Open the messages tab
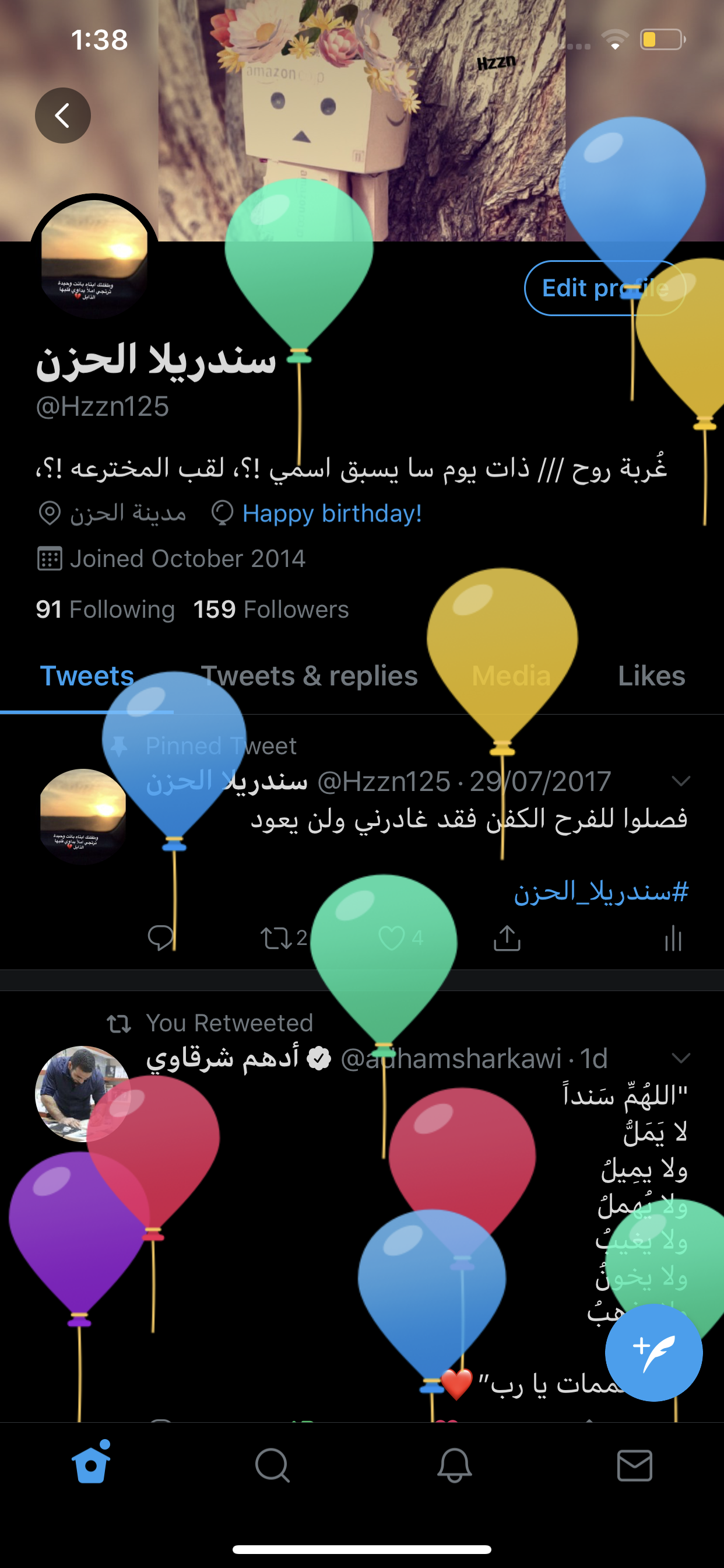Image resolution: width=724 pixels, height=1568 pixels. click(635, 1465)
